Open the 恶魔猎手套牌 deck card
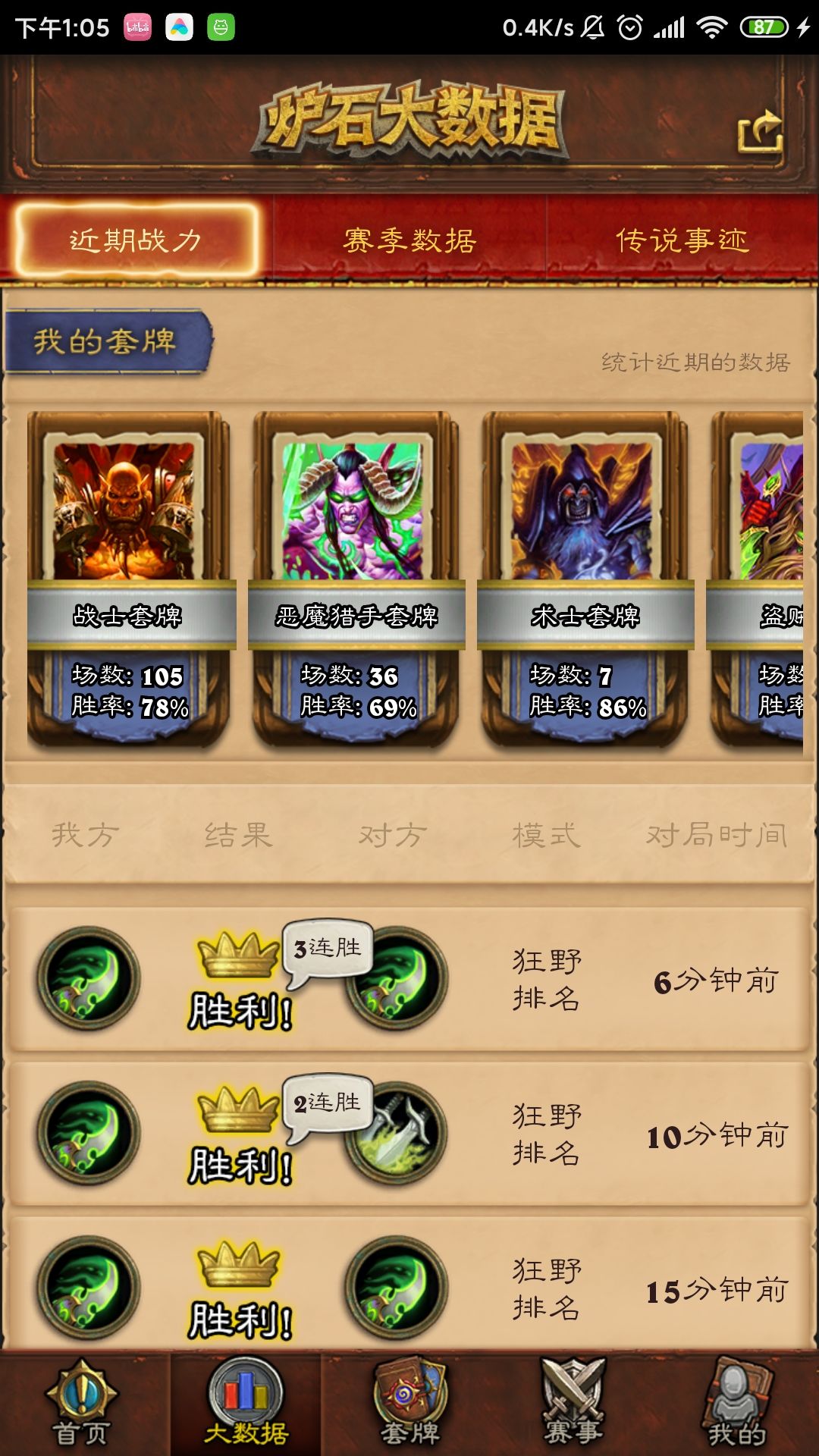 tap(358, 576)
